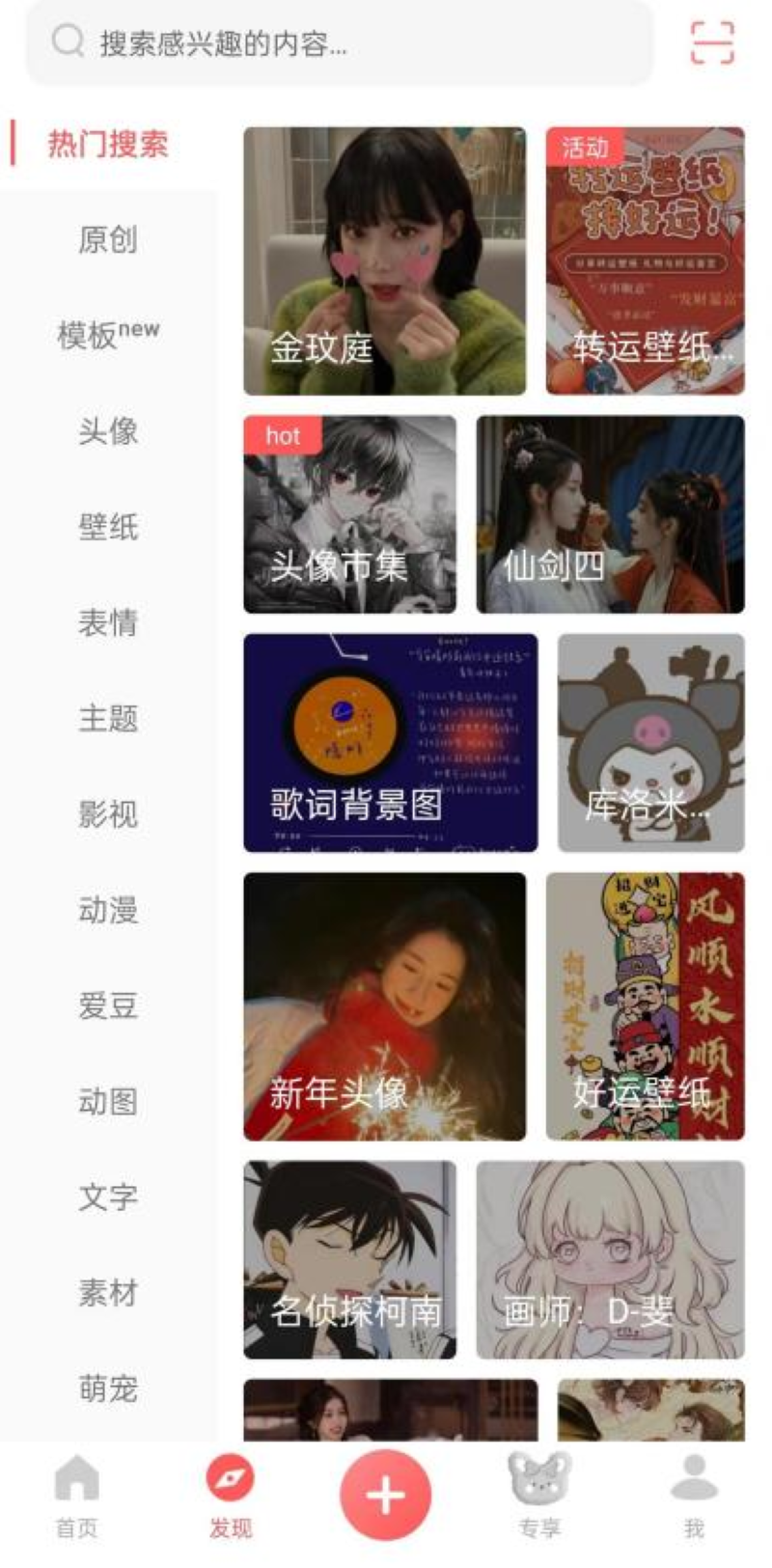772x1568 pixels.
Task: Open the 头像 category
Action: point(108,430)
